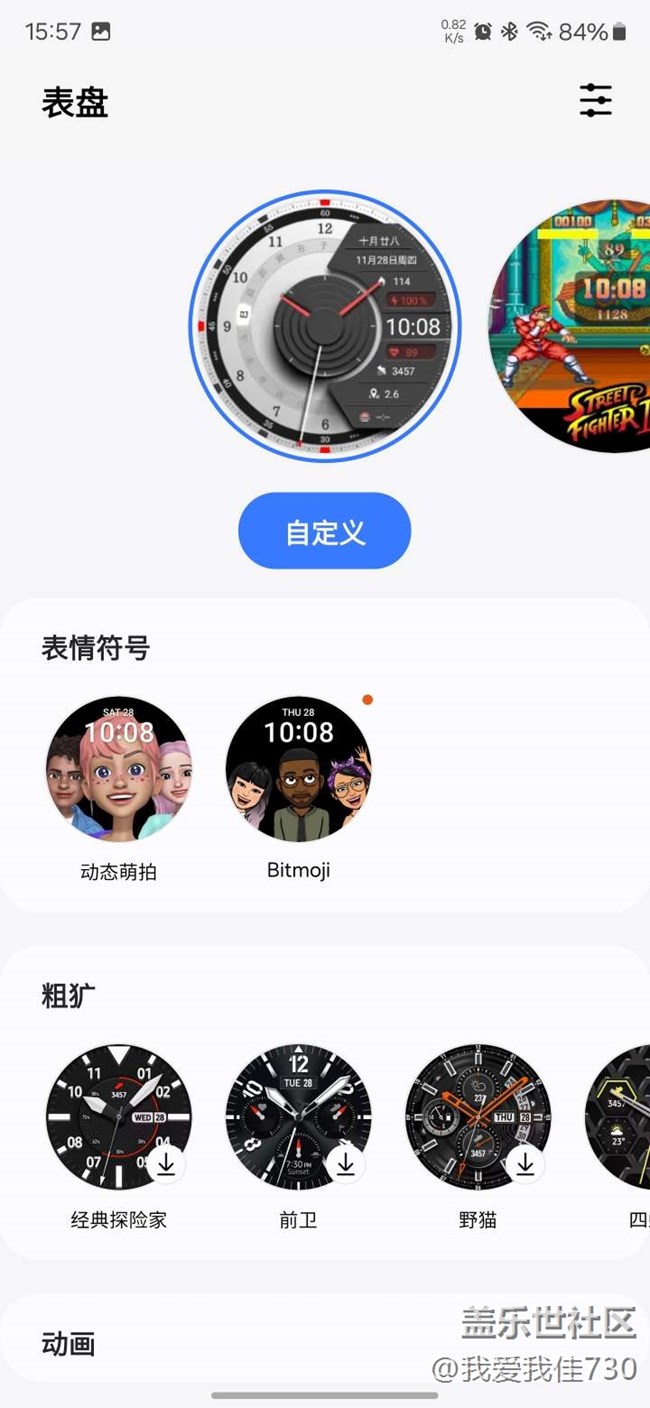
Task: Select the currently chosen analog watch face
Action: click(x=325, y=326)
